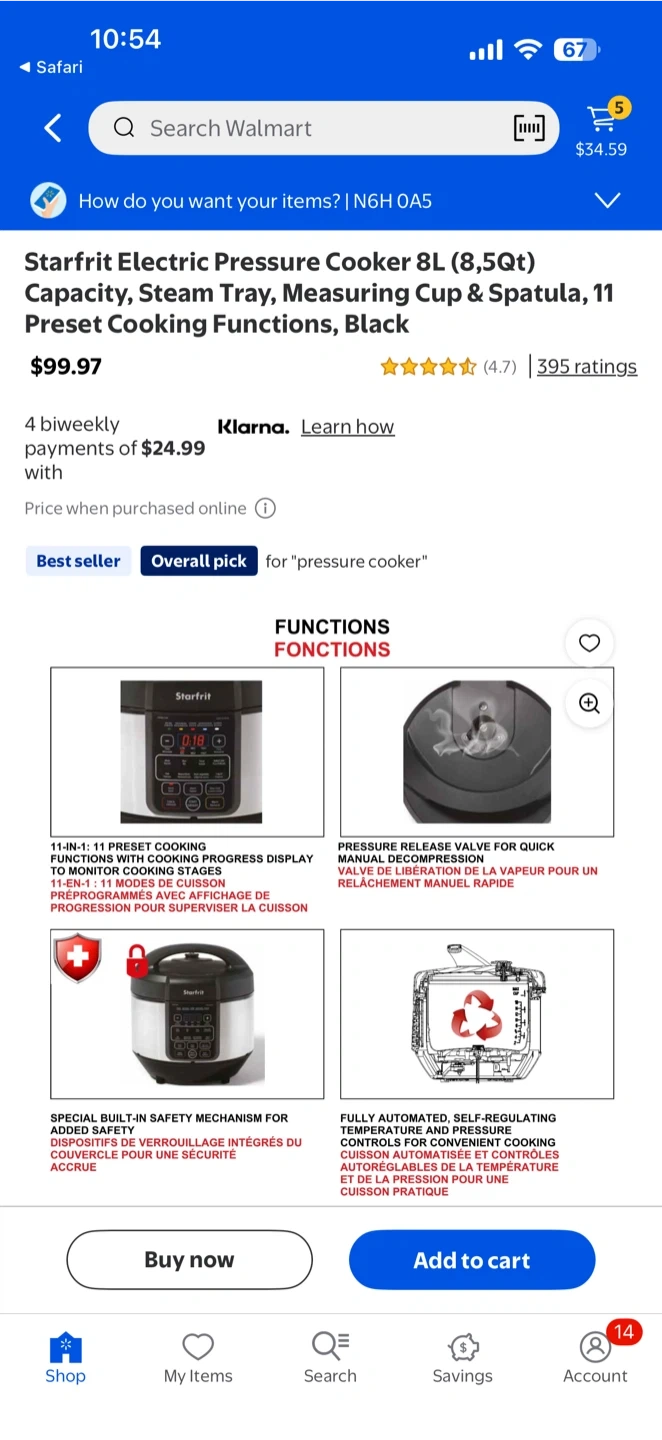Go back to the previous page

pos(53,128)
